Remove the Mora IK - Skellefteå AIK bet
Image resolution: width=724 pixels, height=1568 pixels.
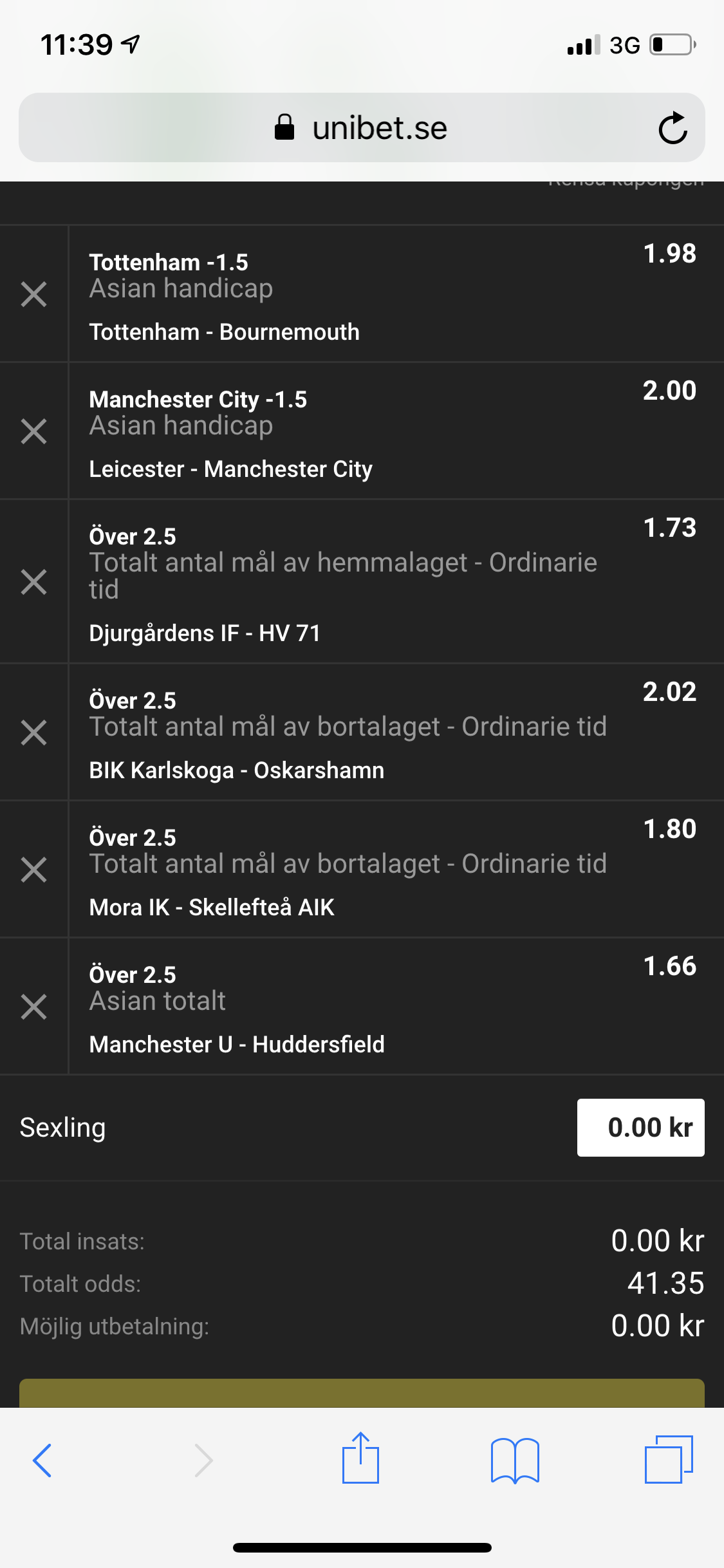(x=33, y=870)
